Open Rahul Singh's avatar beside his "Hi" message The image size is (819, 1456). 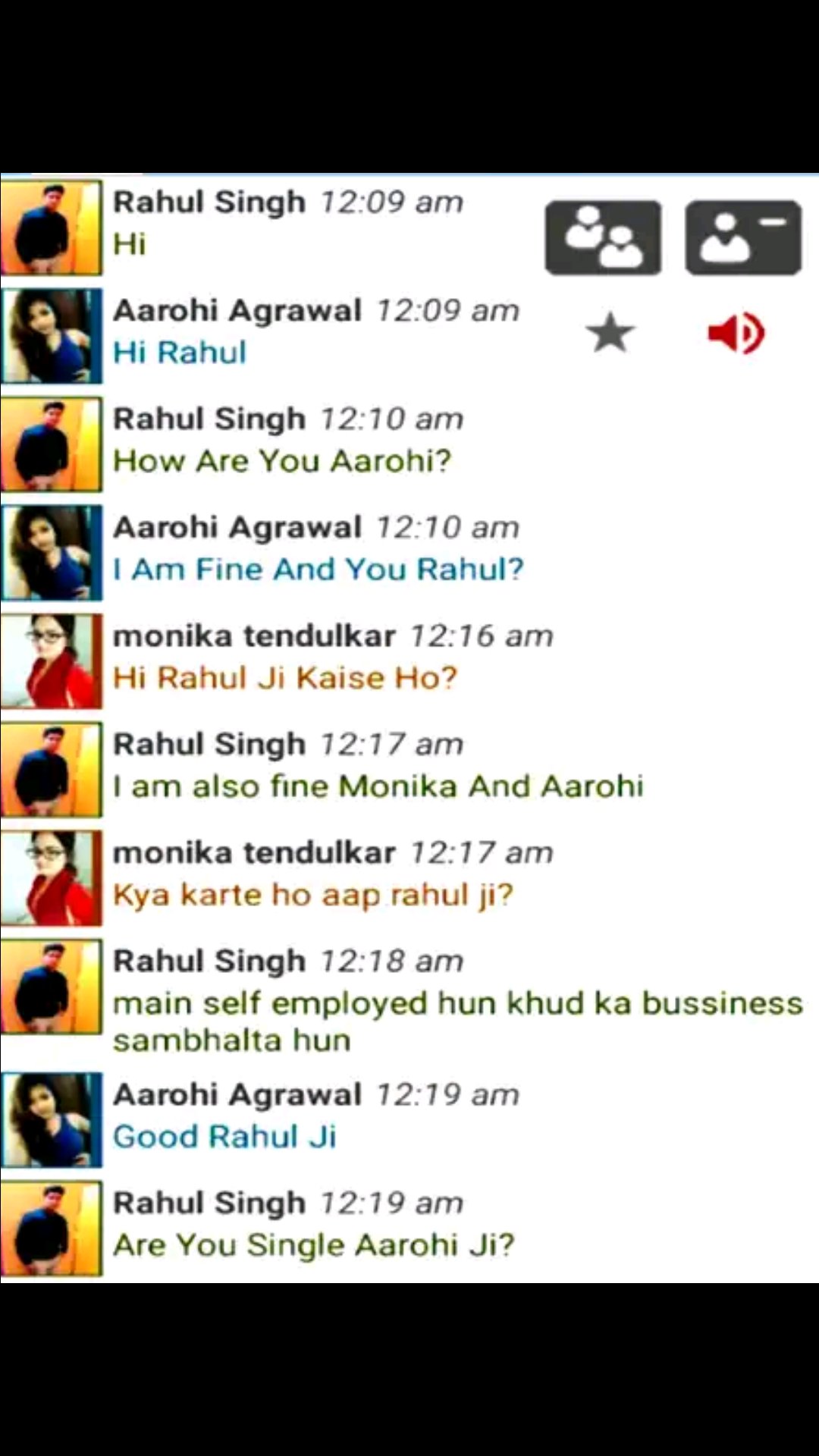(x=51, y=224)
